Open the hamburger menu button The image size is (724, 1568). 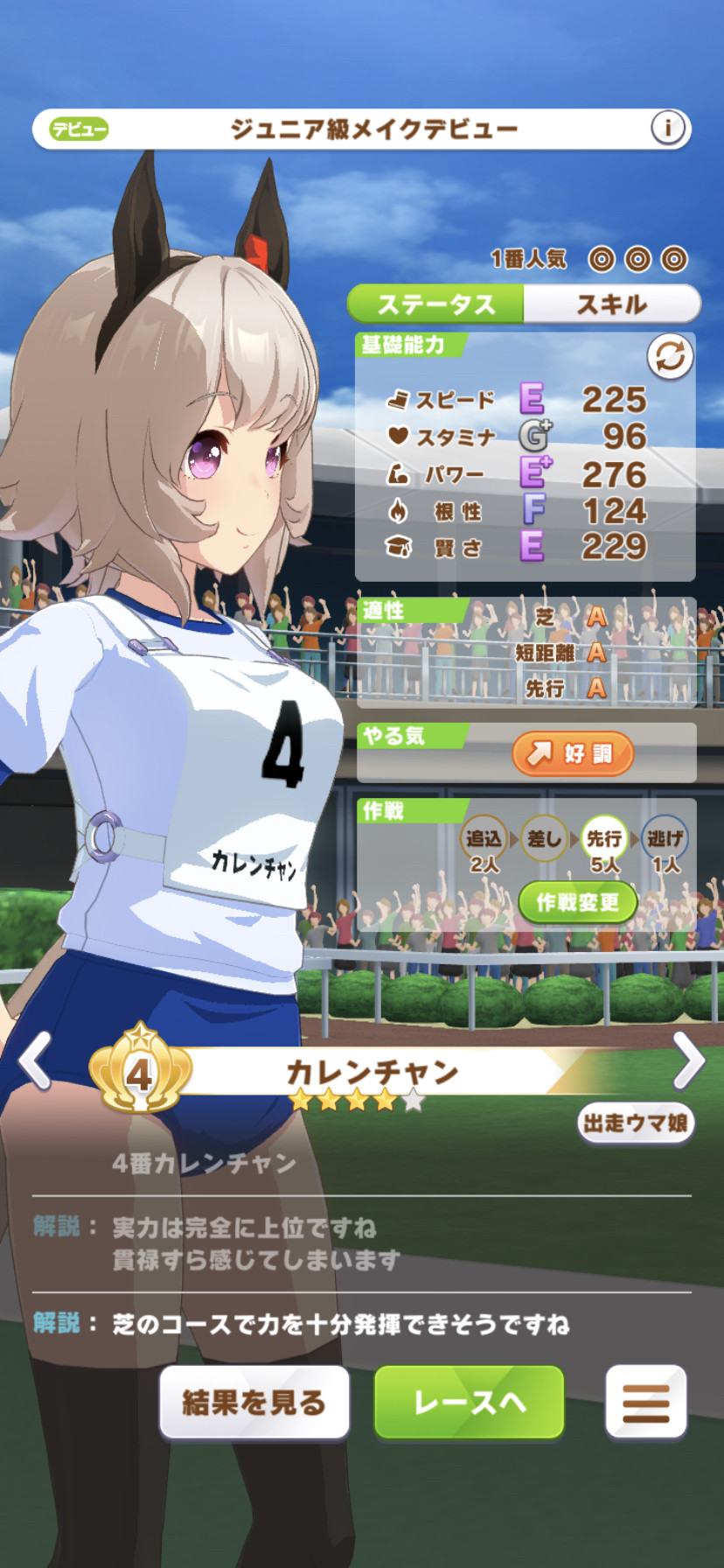tap(646, 1403)
